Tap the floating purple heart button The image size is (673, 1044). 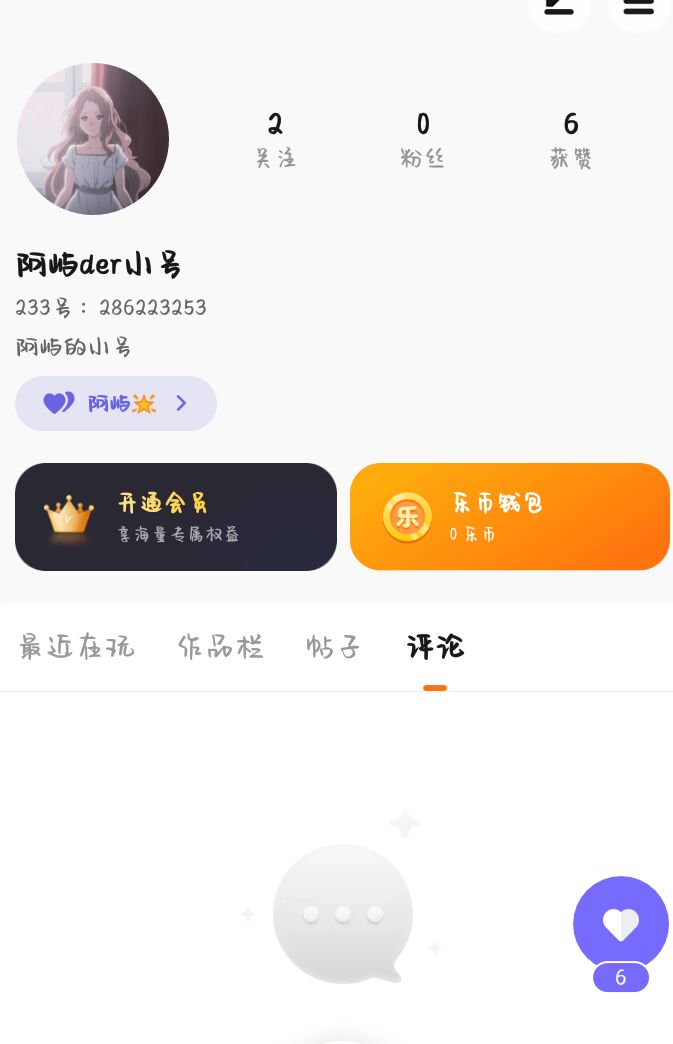[620, 924]
